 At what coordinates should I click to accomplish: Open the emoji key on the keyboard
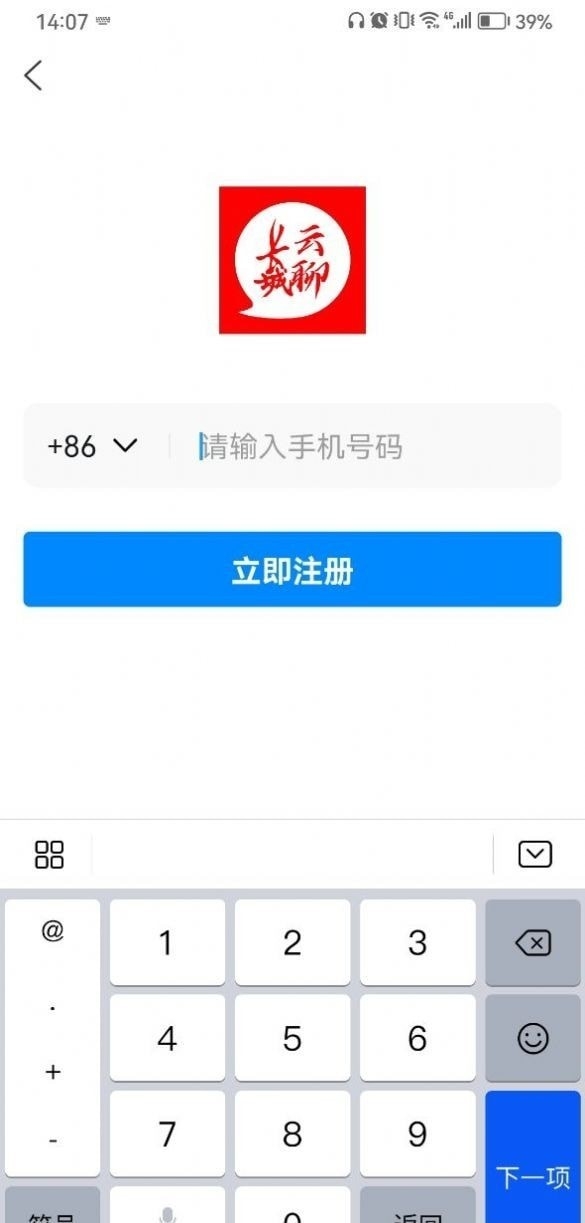[533, 1038]
